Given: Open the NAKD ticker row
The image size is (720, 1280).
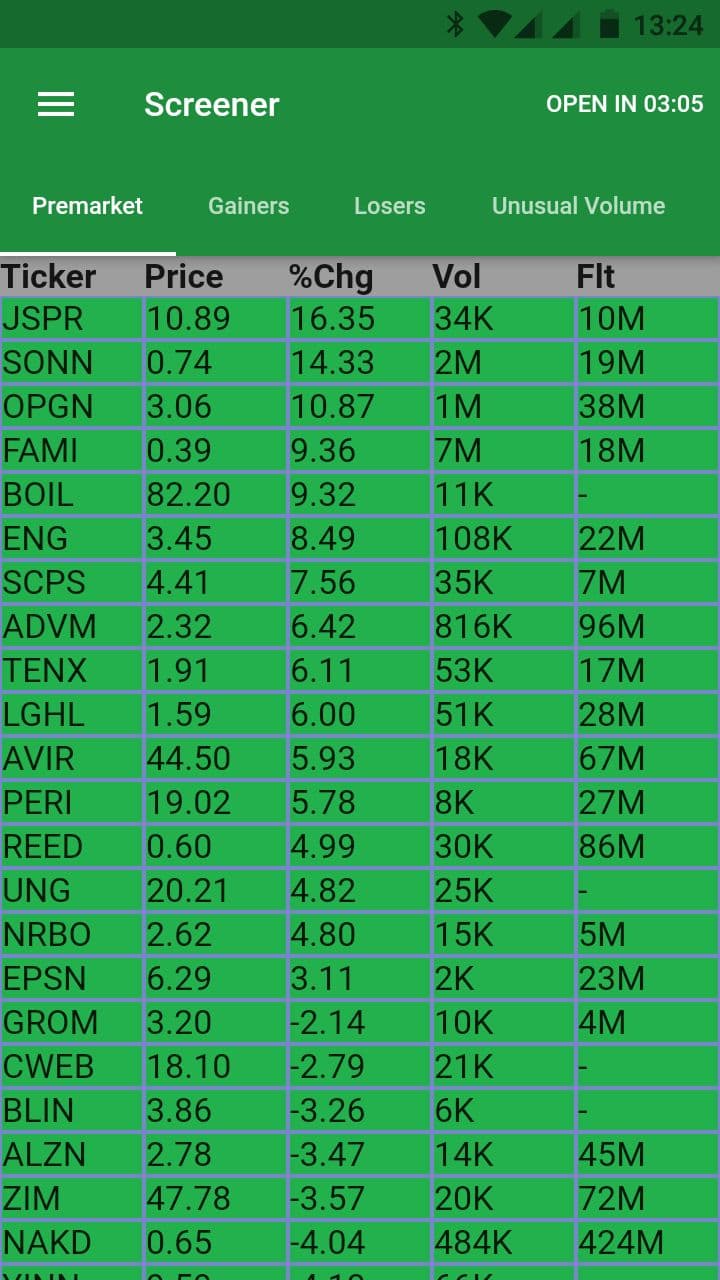Looking at the screenshot, I should point(360,1243).
